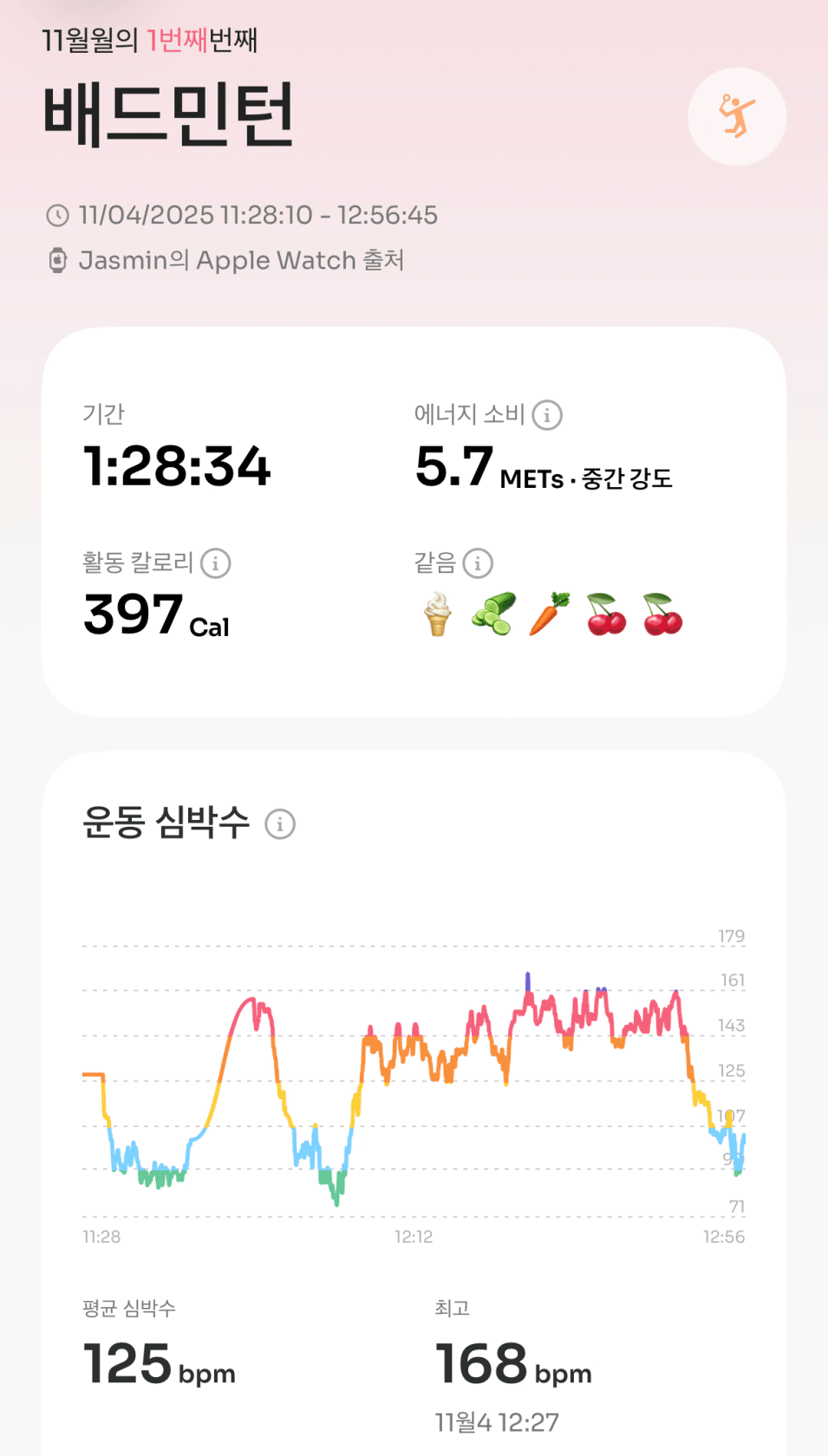Show info about 활동 칼로리
This screenshot has height=1456, width=828.
(x=216, y=563)
